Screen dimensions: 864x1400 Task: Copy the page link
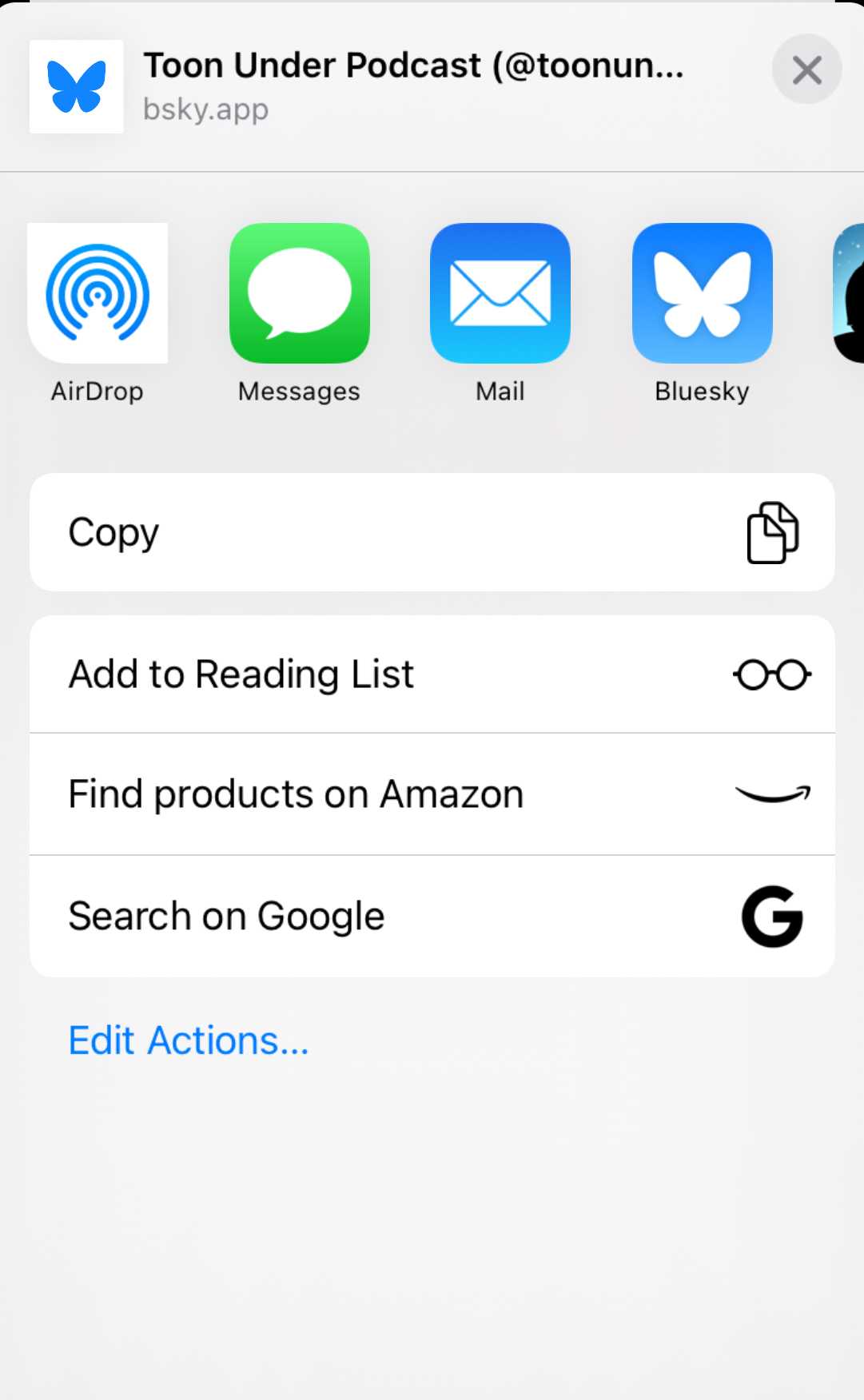pos(432,532)
